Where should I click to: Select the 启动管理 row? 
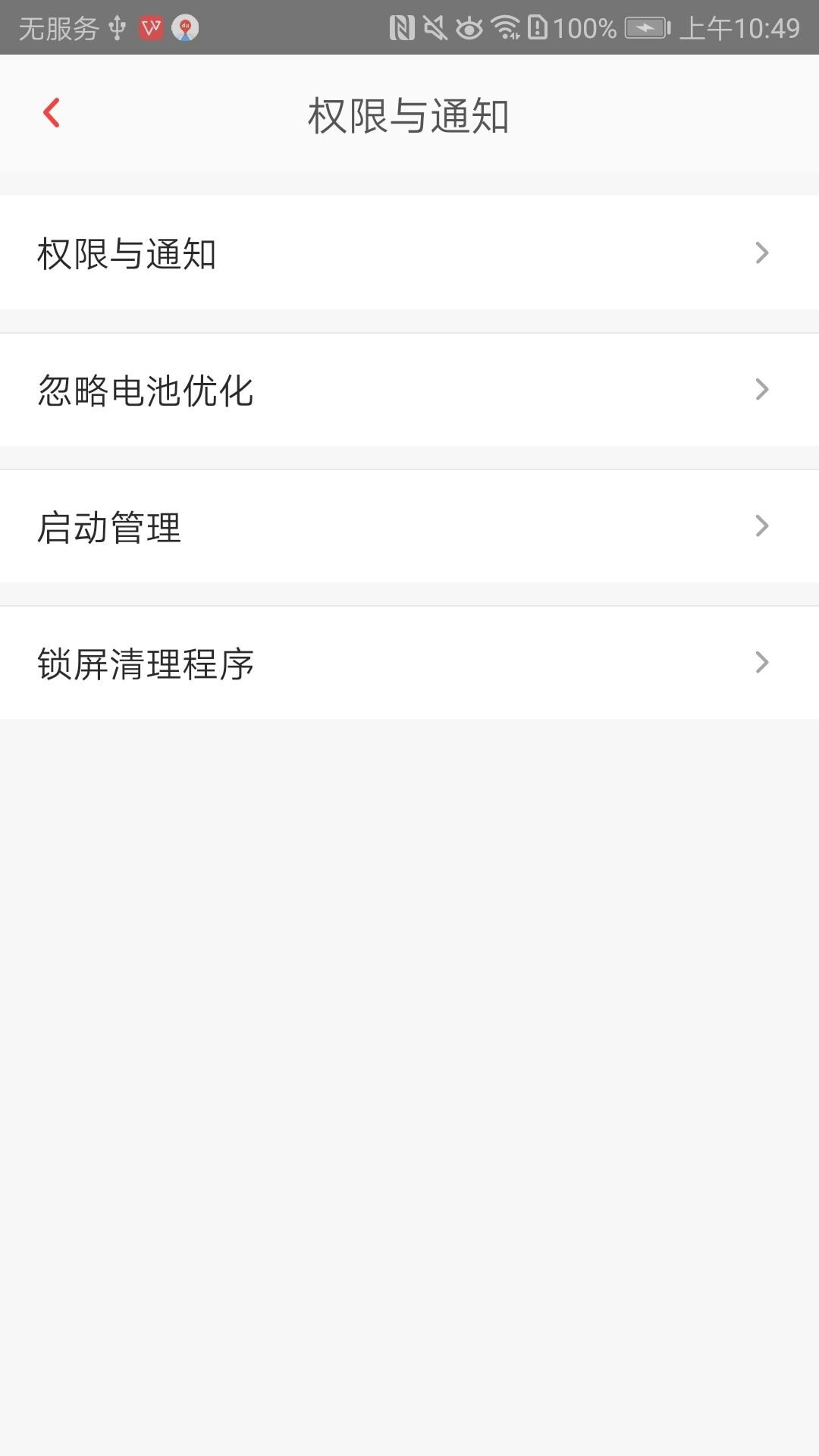pos(409,526)
